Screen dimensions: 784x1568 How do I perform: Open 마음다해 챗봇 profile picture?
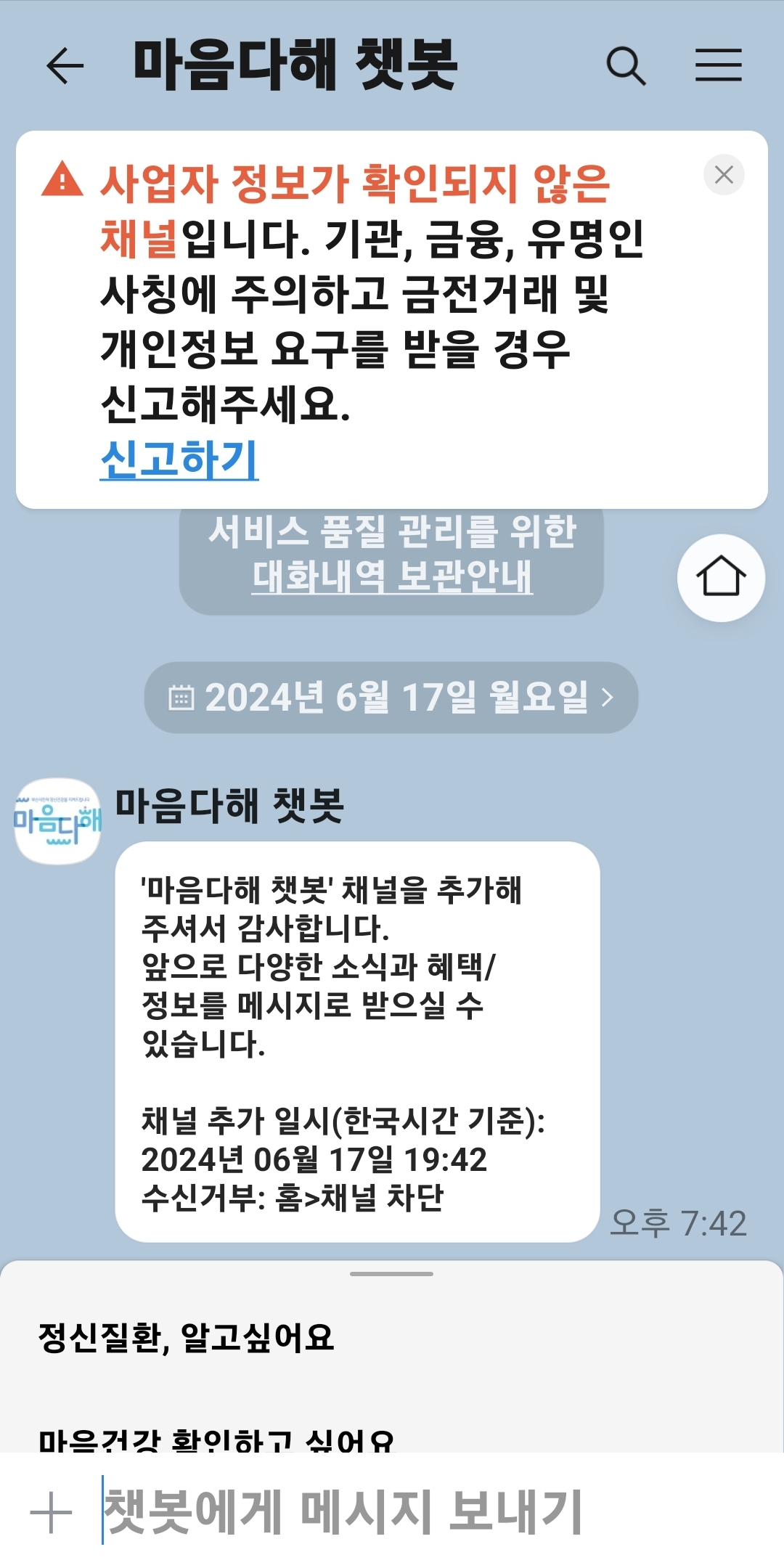pyautogui.click(x=58, y=821)
